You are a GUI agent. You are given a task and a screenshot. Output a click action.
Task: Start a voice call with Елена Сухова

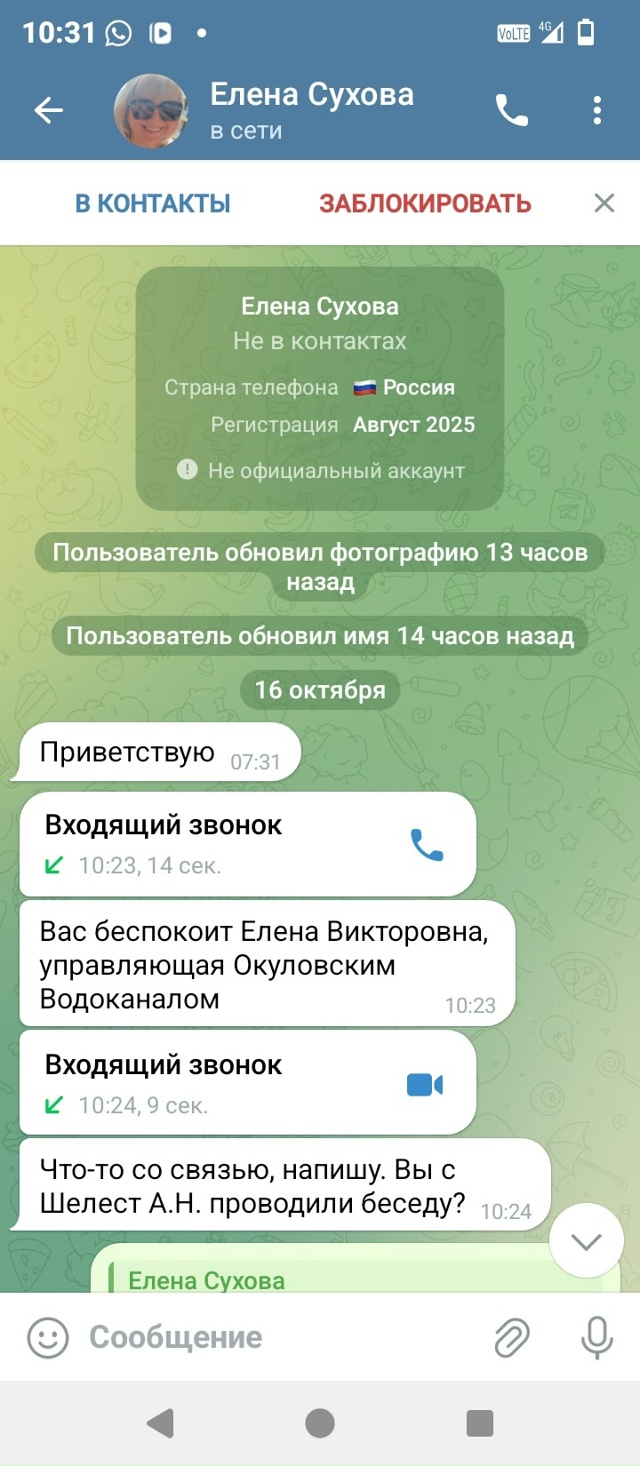pos(511,110)
